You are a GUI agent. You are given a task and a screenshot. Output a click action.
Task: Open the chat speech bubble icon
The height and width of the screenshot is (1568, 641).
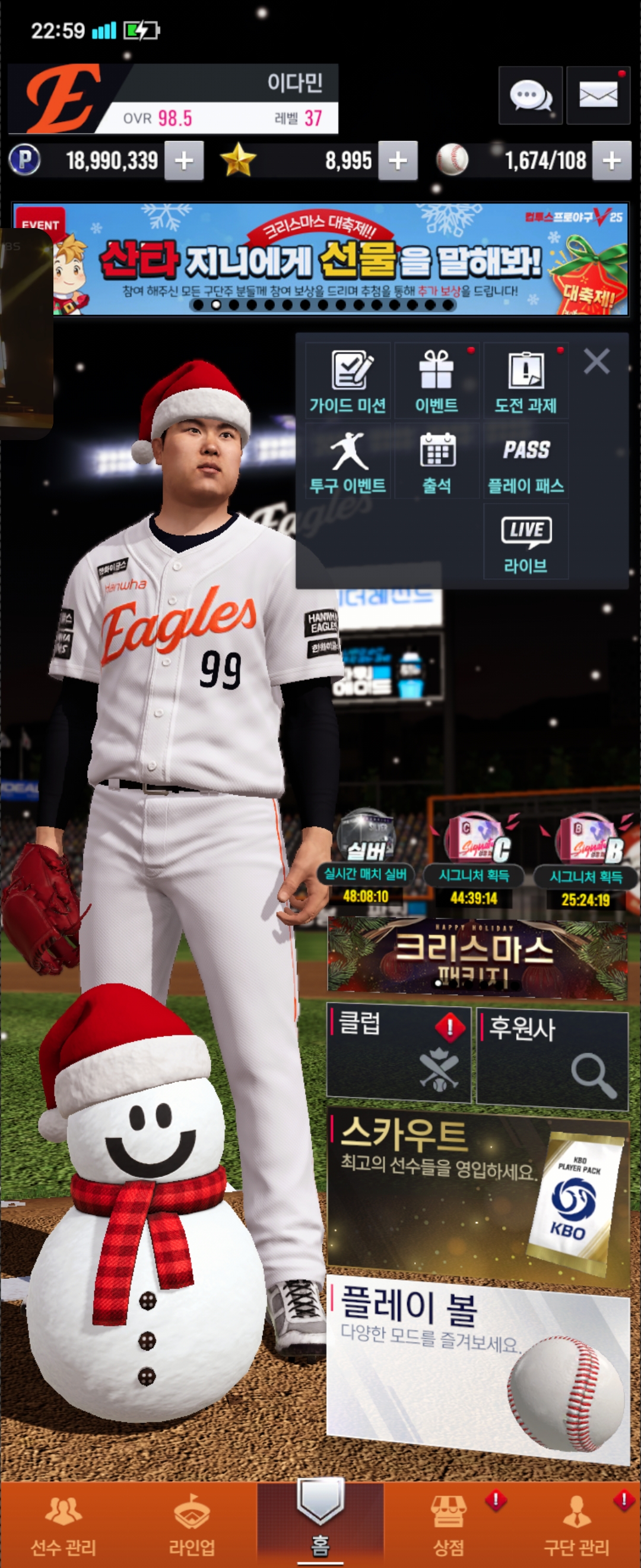[x=529, y=96]
